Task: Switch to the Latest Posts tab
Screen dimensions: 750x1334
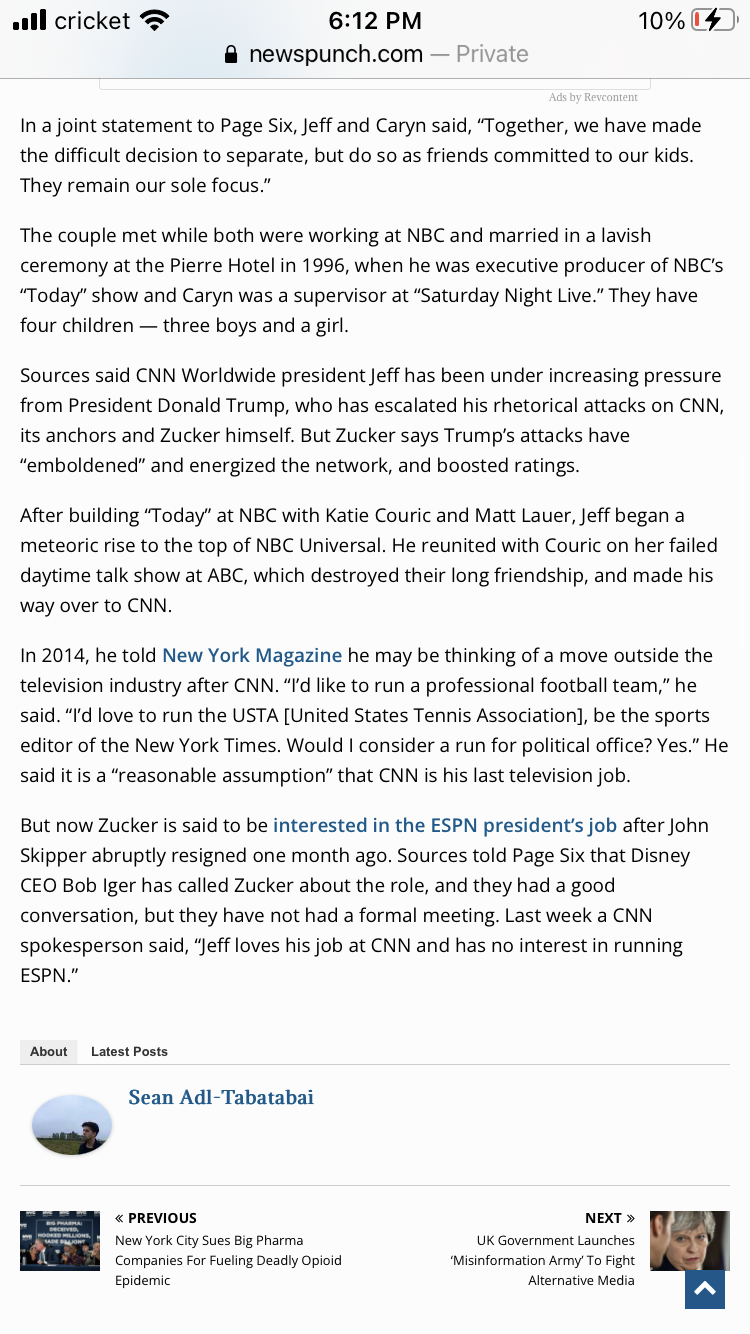Action: pyautogui.click(x=129, y=1052)
